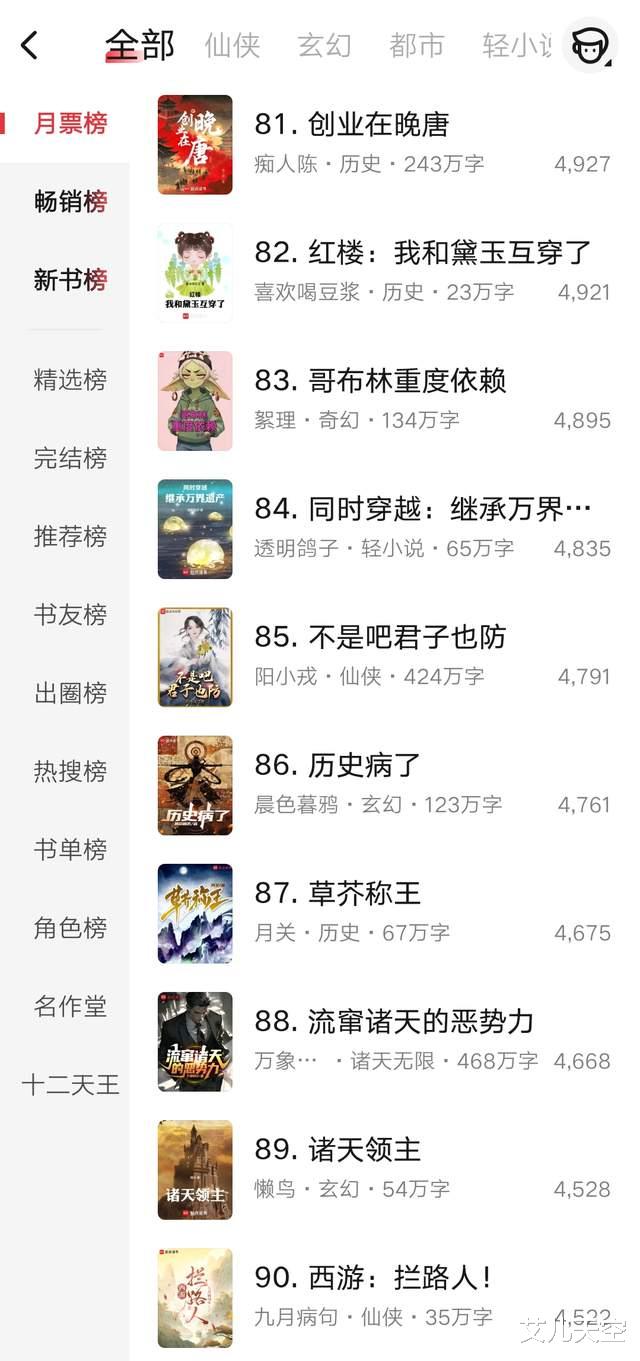Viewport: 640px width, 1361px height.
Task: Open the 新书榜 ranking list
Action: [70, 279]
